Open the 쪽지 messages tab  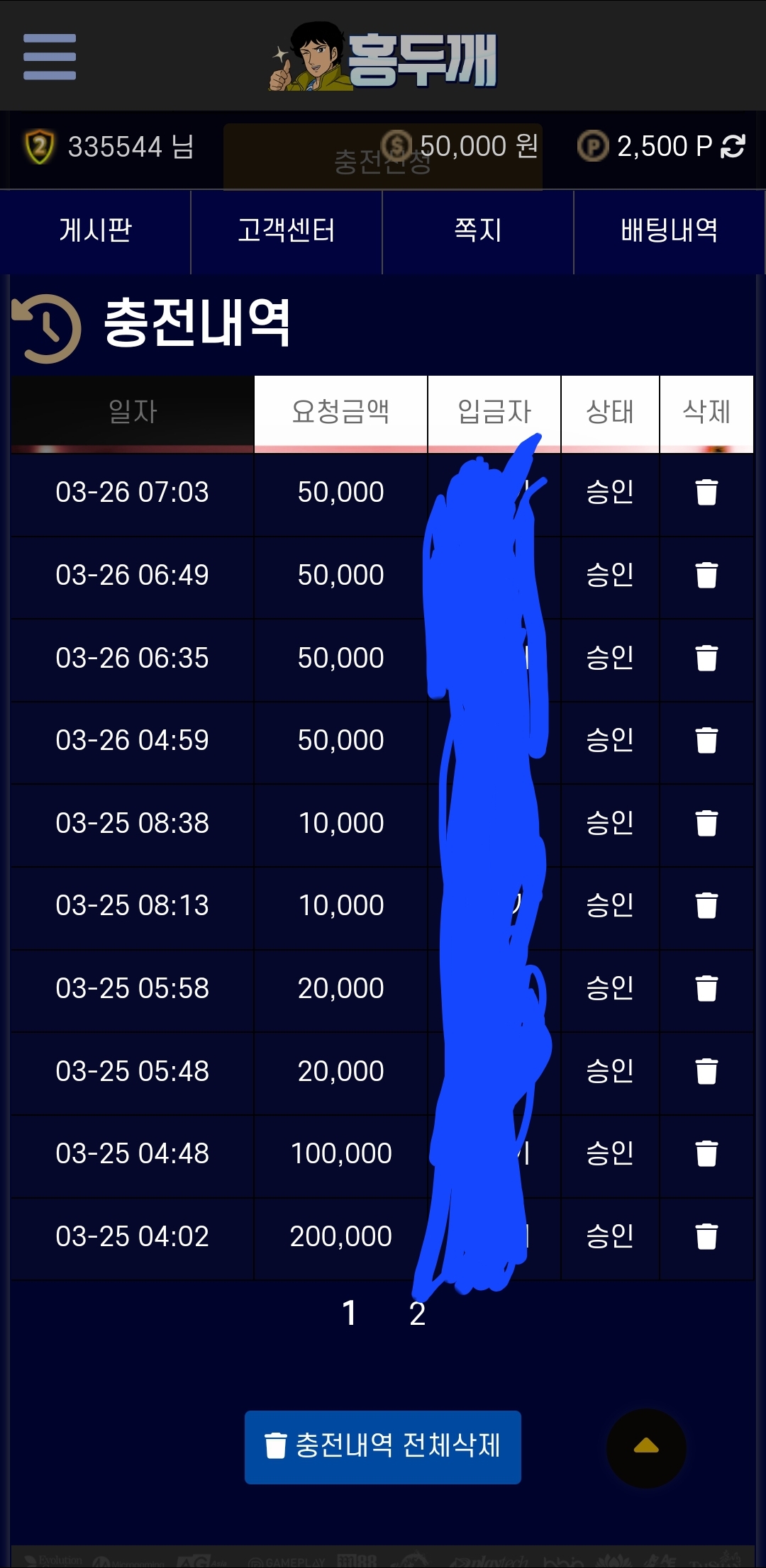pos(478,230)
